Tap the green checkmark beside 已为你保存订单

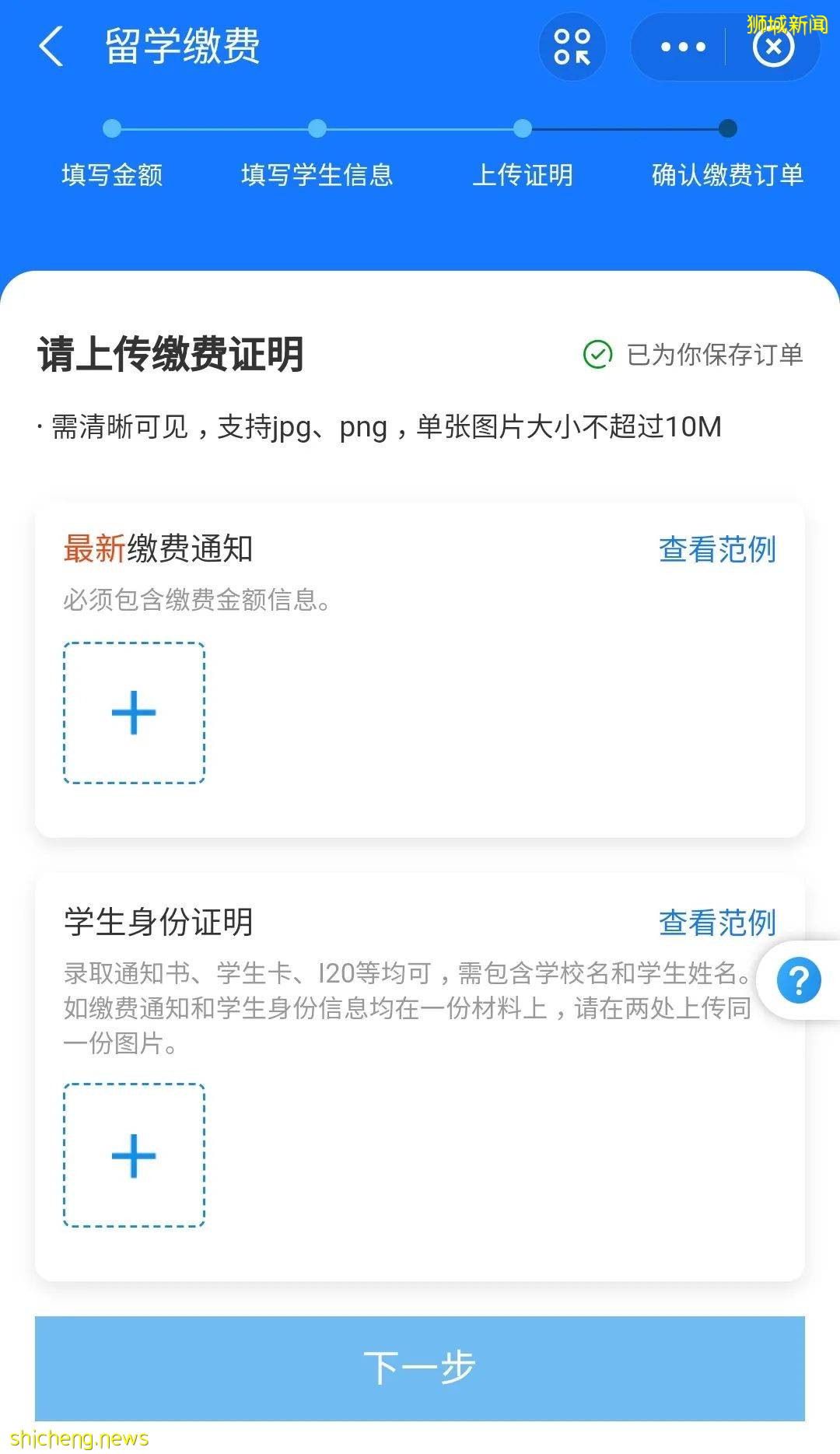pyautogui.click(x=597, y=355)
